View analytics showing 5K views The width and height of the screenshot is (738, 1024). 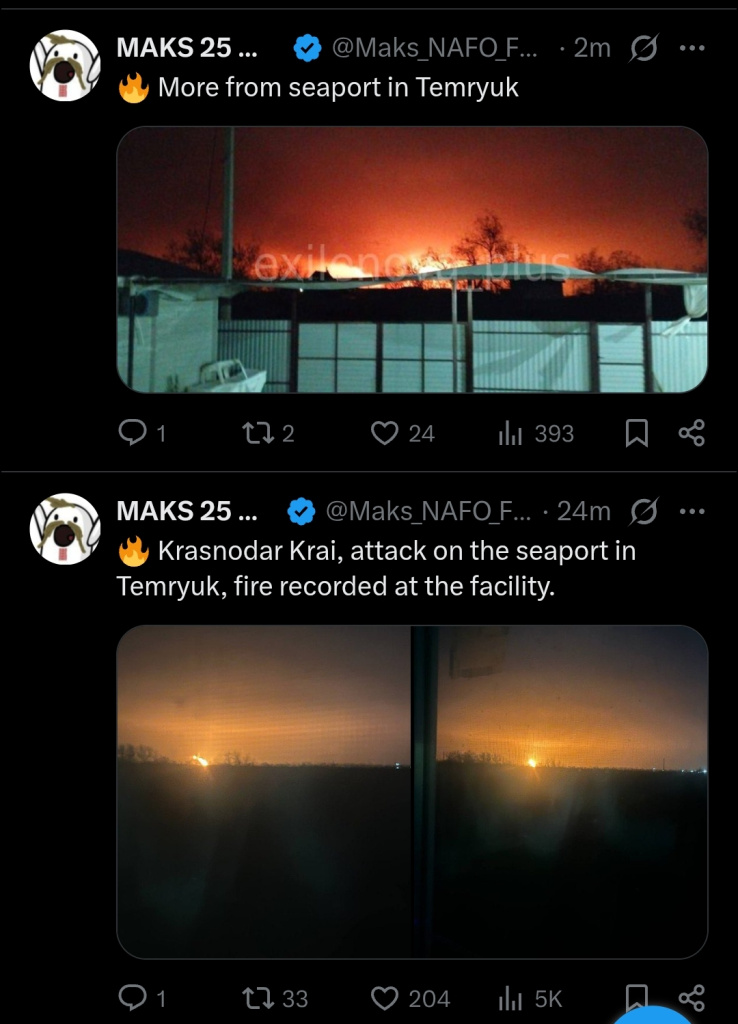(511, 997)
